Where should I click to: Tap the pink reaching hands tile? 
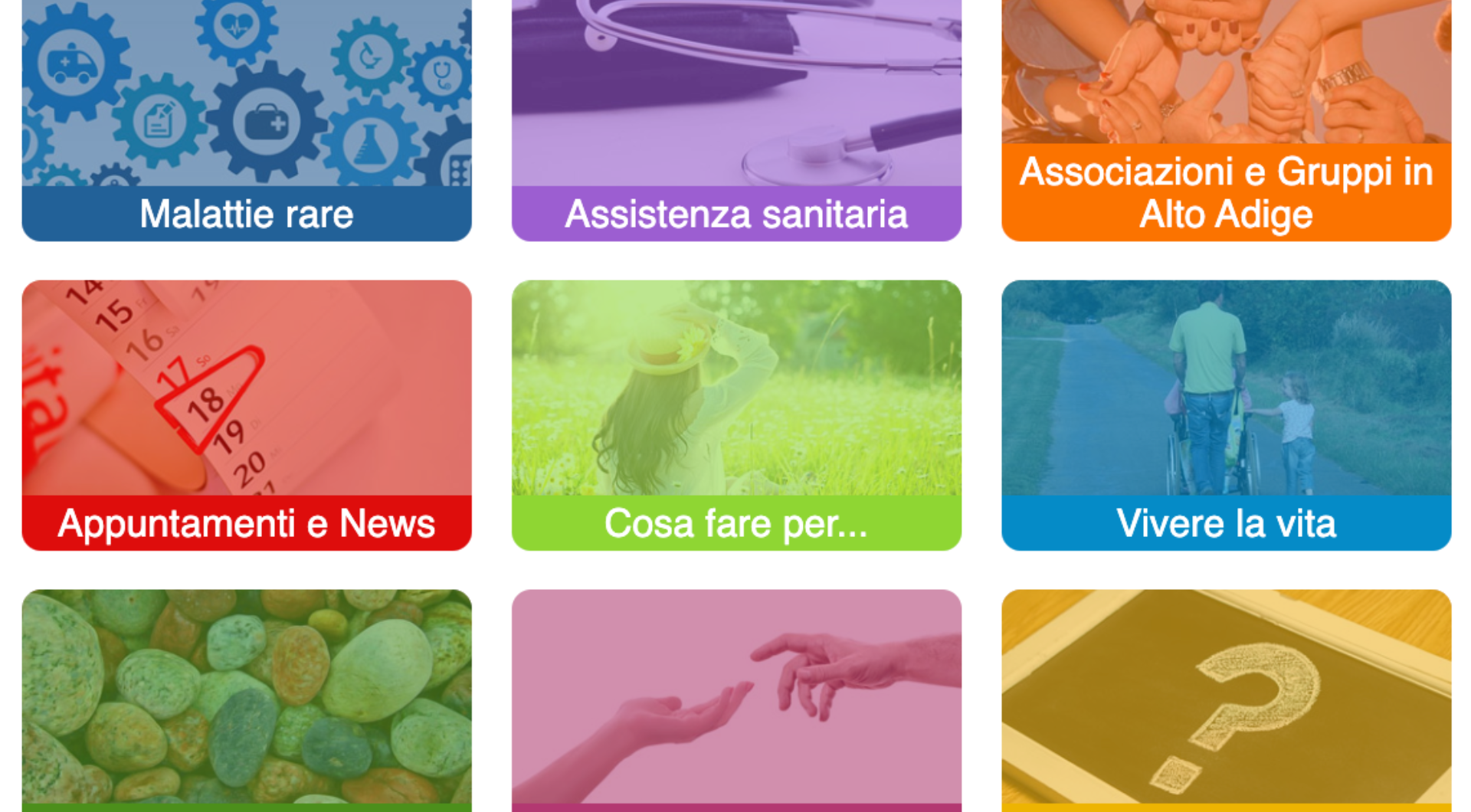click(736, 697)
